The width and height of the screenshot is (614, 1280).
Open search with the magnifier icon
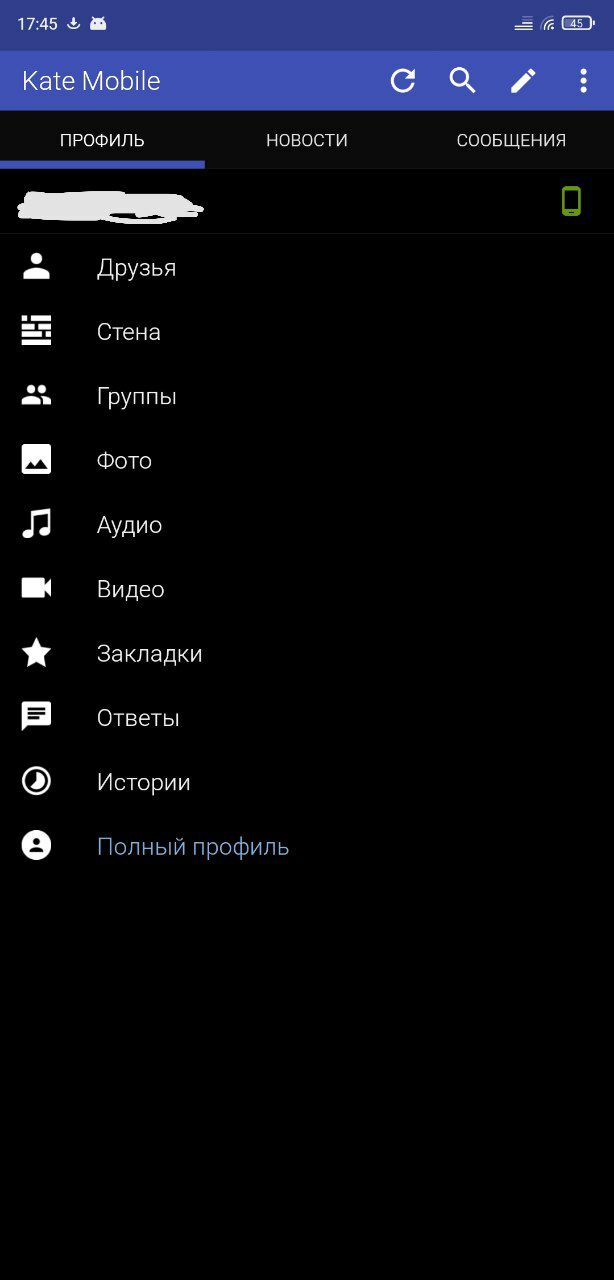tap(462, 81)
